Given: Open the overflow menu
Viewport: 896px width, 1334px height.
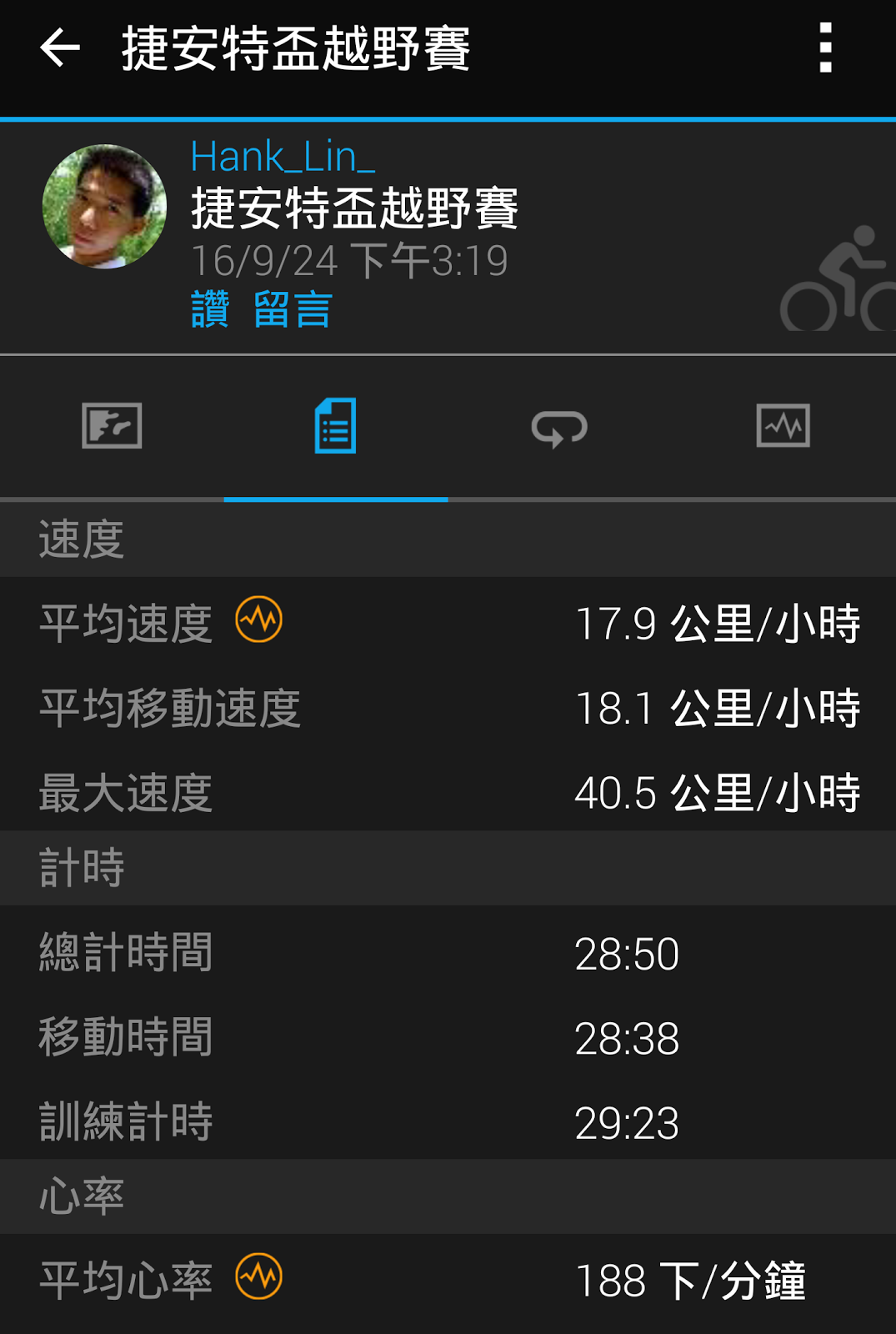Looking at the screenshot, I should [825, 48].
